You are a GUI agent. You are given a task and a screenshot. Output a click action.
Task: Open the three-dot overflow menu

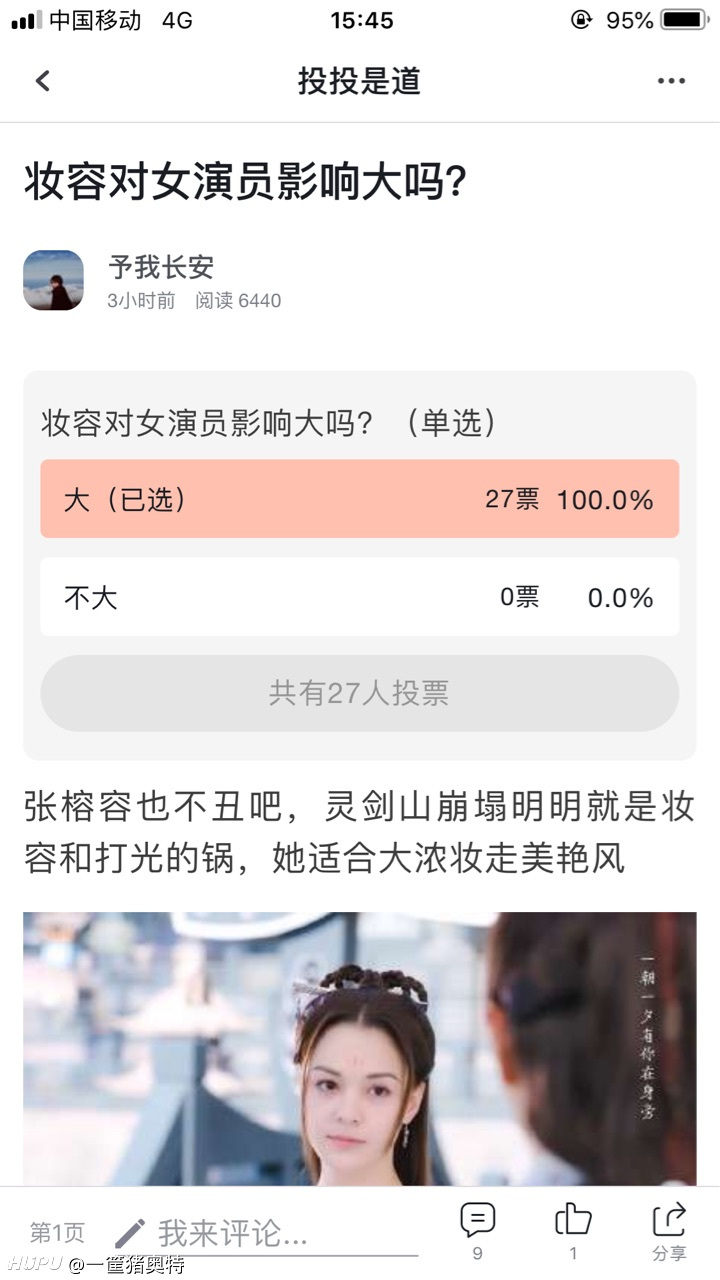[x=671, y=81]
